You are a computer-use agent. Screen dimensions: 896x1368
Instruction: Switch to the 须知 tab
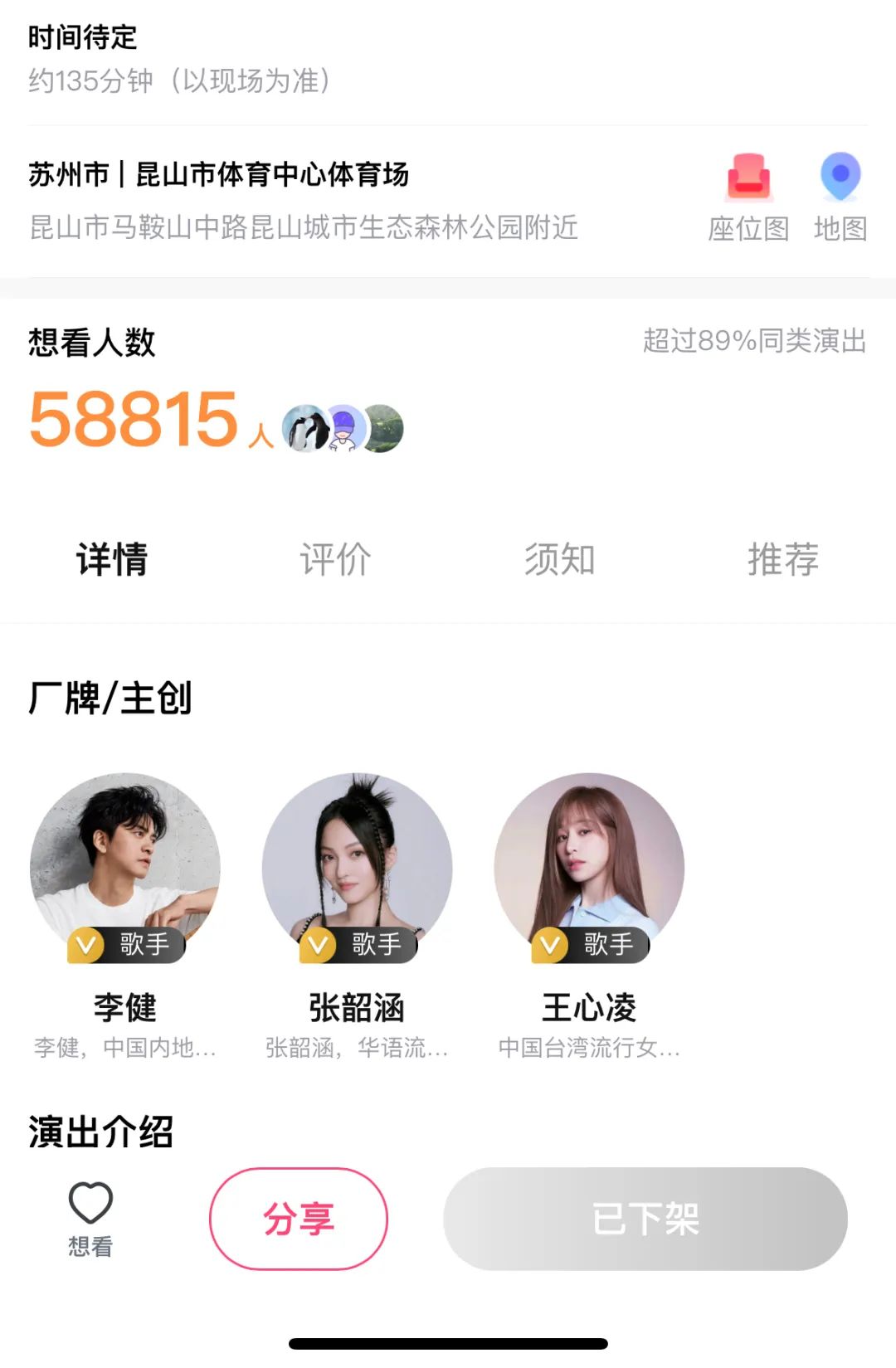click(x=559, y=559)
